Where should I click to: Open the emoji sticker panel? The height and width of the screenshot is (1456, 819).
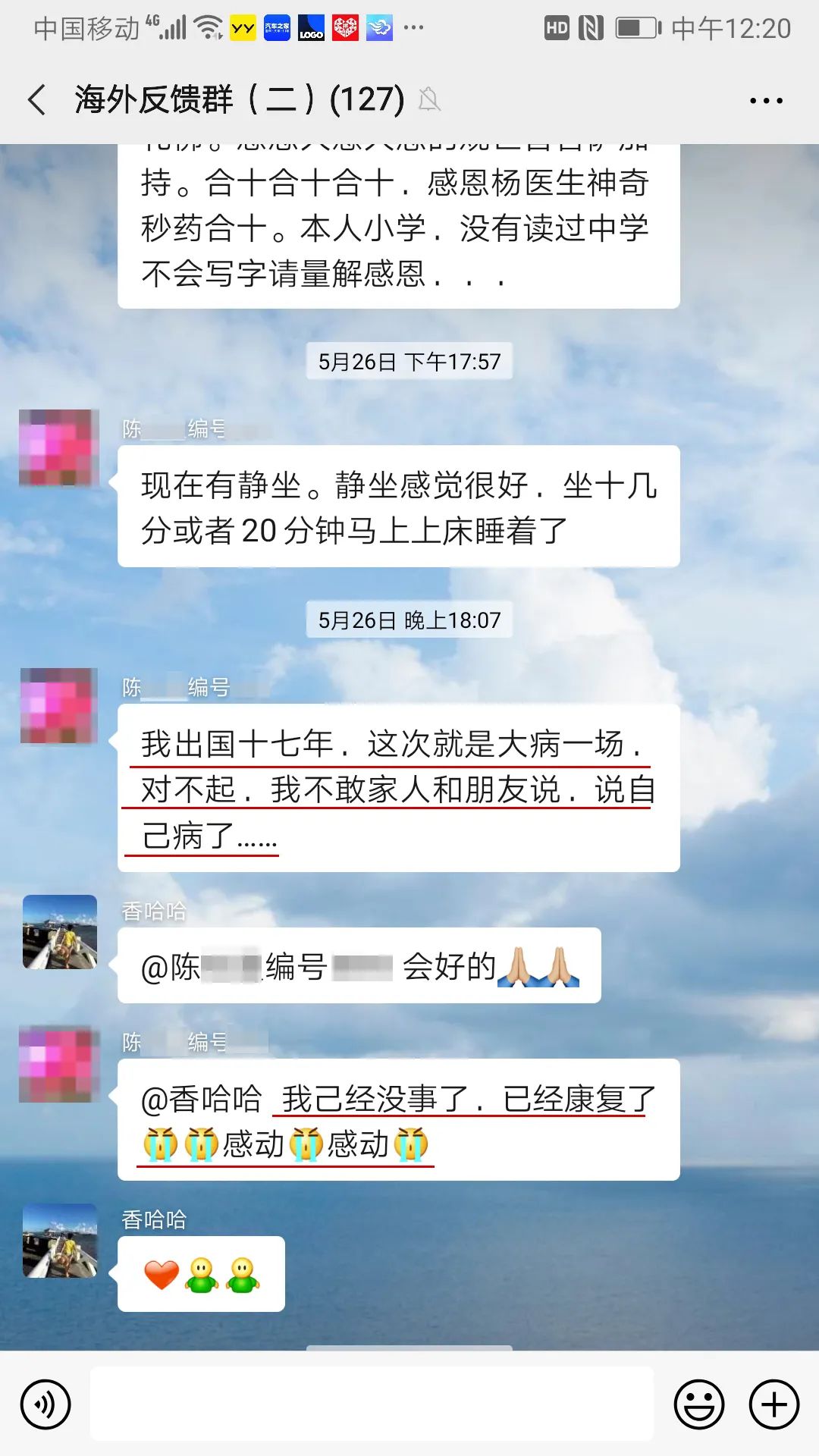698,1404
